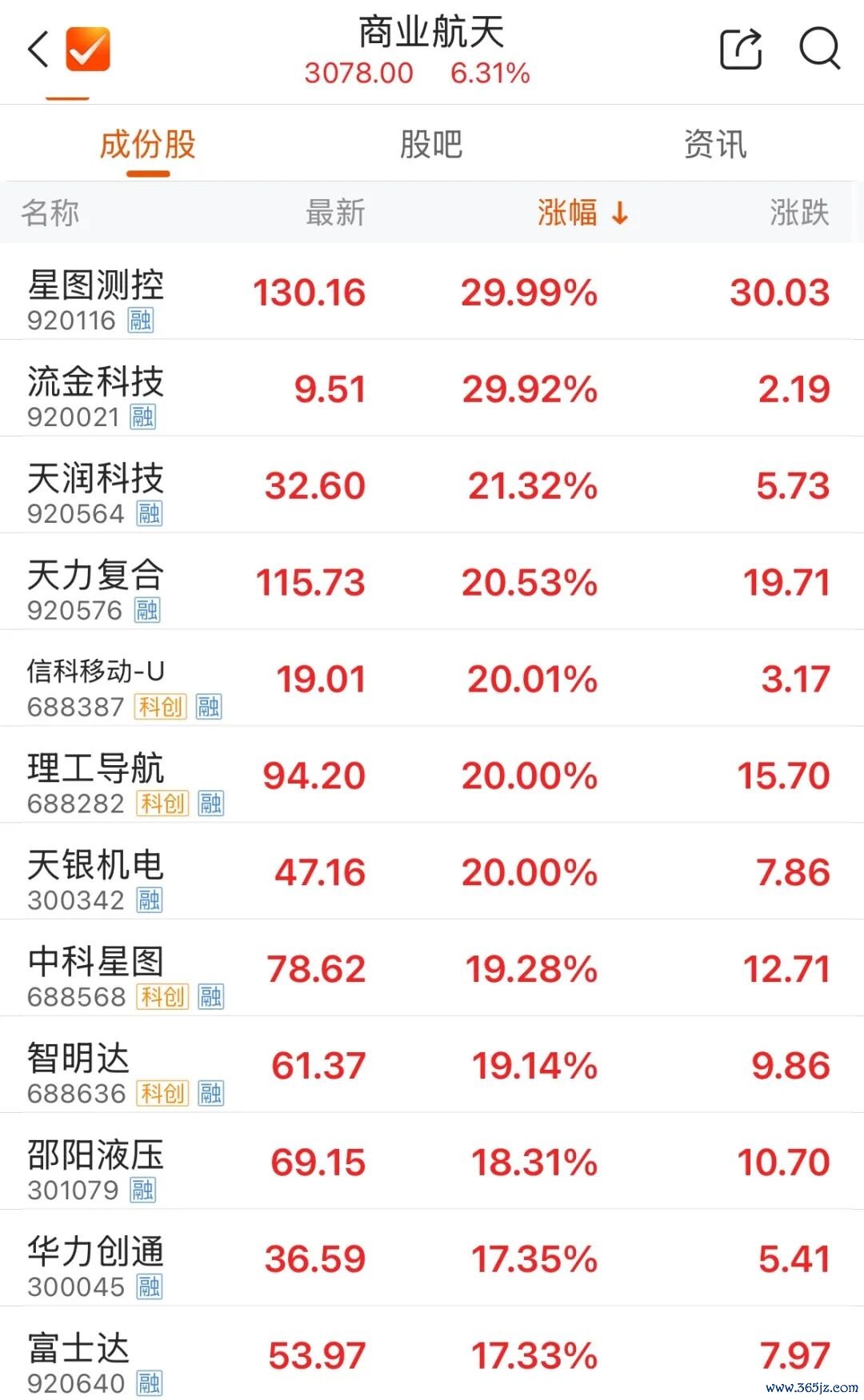Image resolution: width=864 pixels, height=1400 pixels.
Task: Select the 成份股 tab
Action: (148, 145)
